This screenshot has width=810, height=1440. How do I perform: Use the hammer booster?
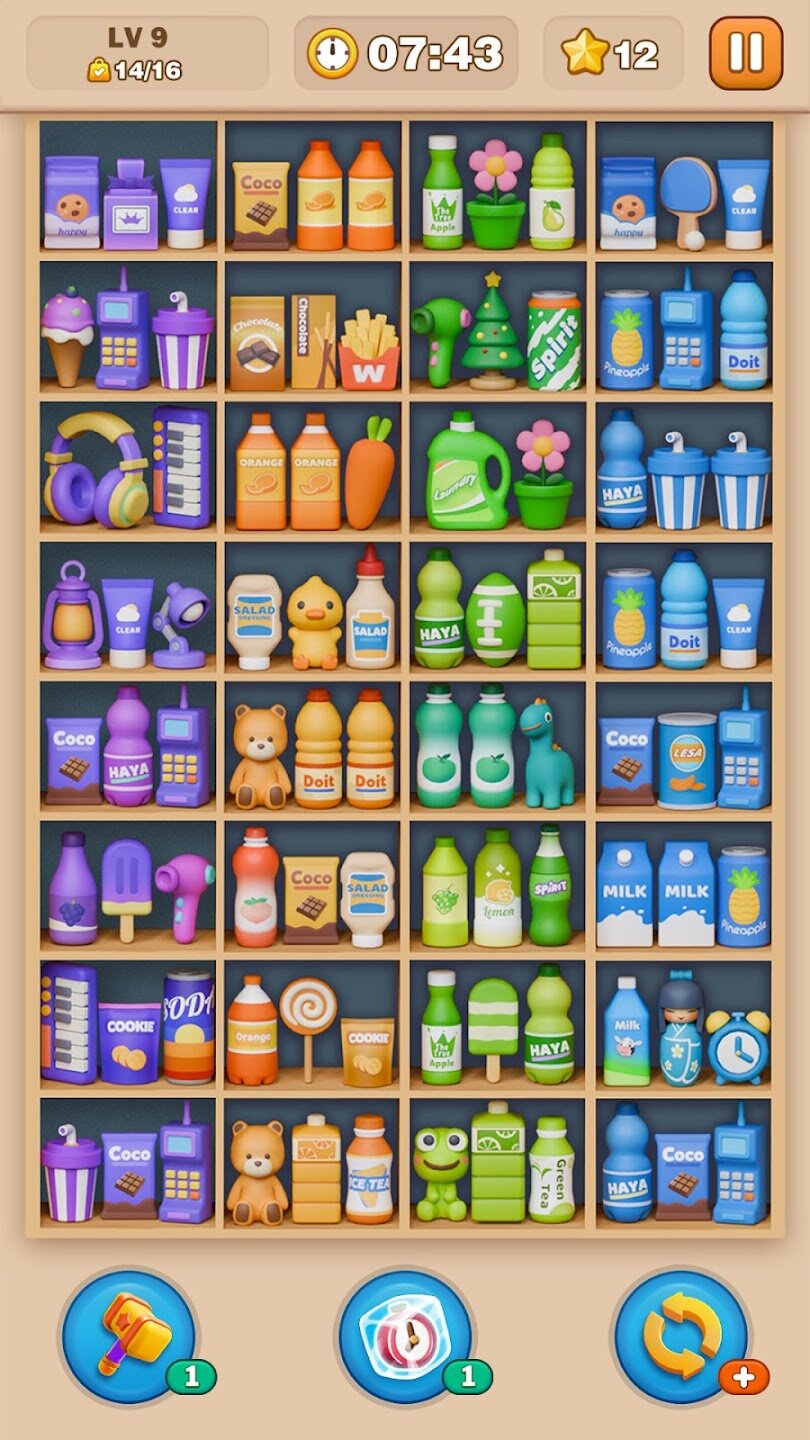(x=131, y=1336)
